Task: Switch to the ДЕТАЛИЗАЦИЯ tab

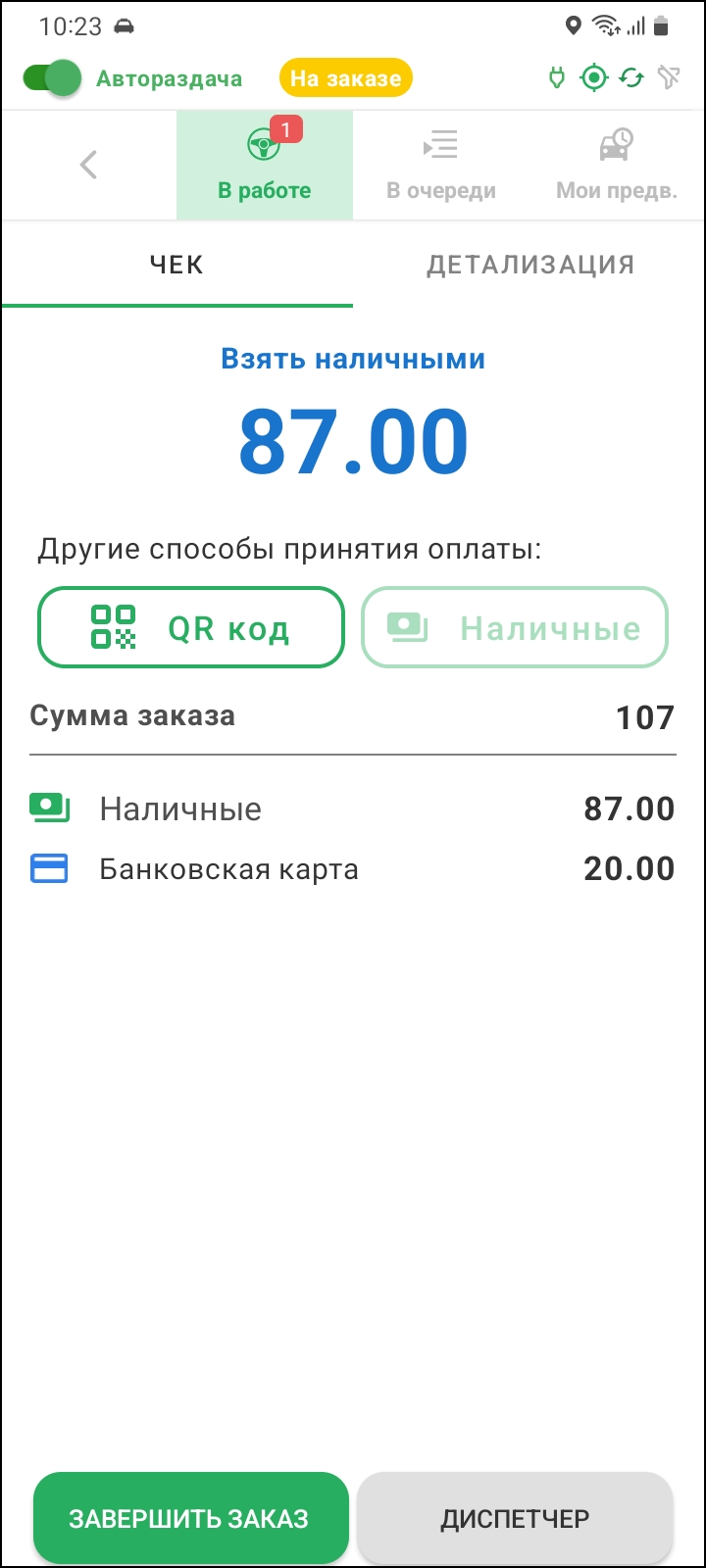Action: 529,265
